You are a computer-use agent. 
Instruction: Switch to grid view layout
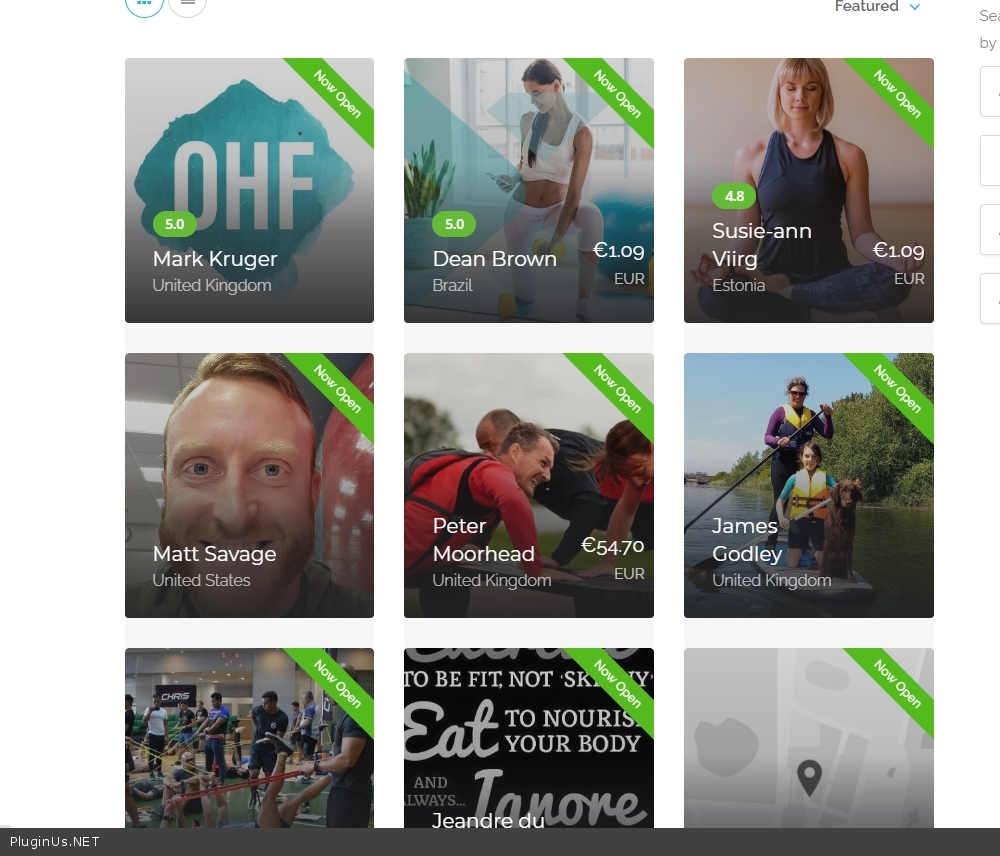coord(144,5)
